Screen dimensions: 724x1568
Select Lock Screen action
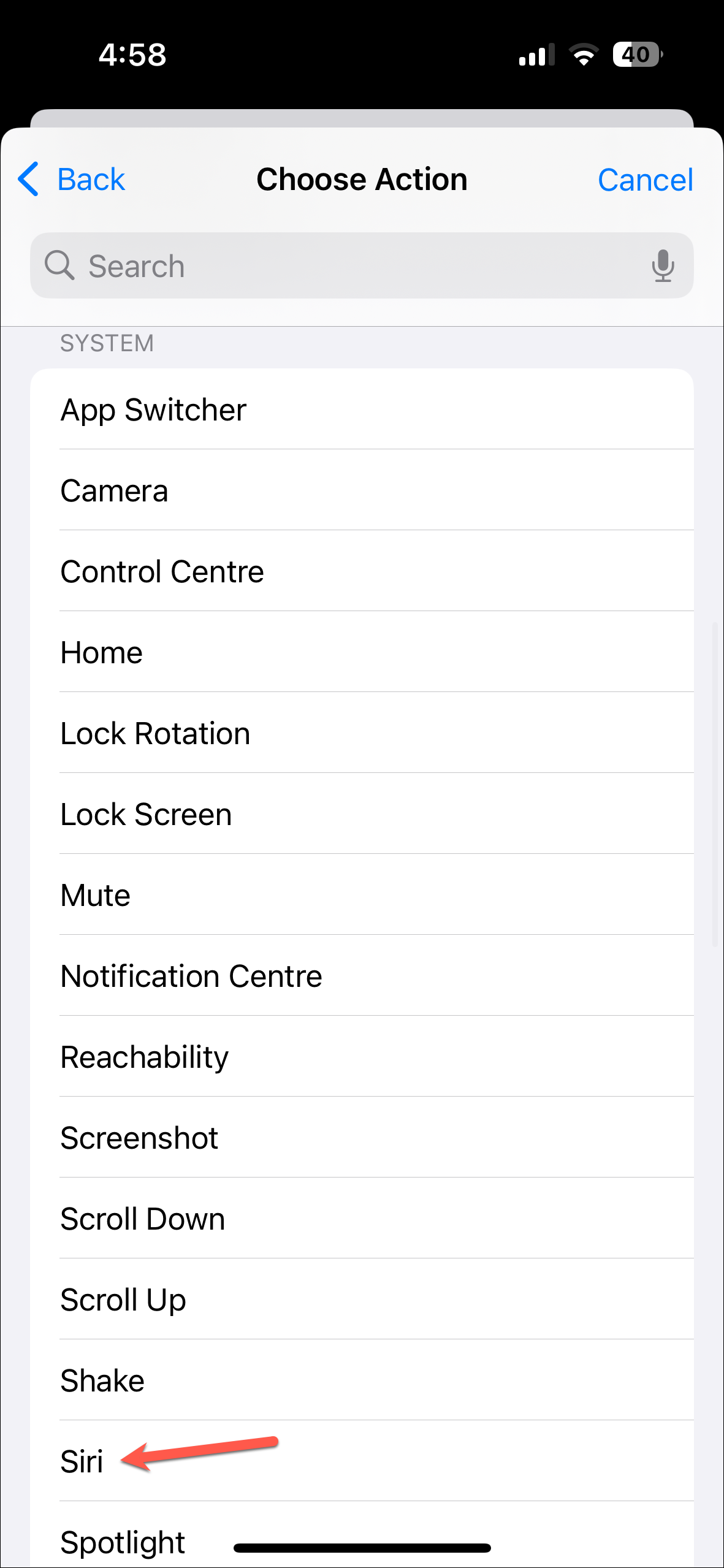click(x=362, y=814)
